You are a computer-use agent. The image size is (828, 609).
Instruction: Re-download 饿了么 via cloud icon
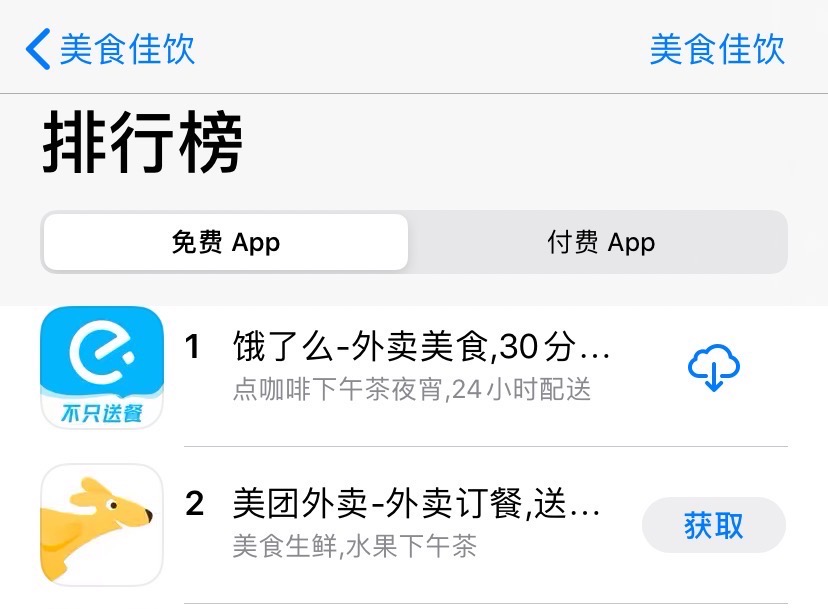(x=713, y=369)
